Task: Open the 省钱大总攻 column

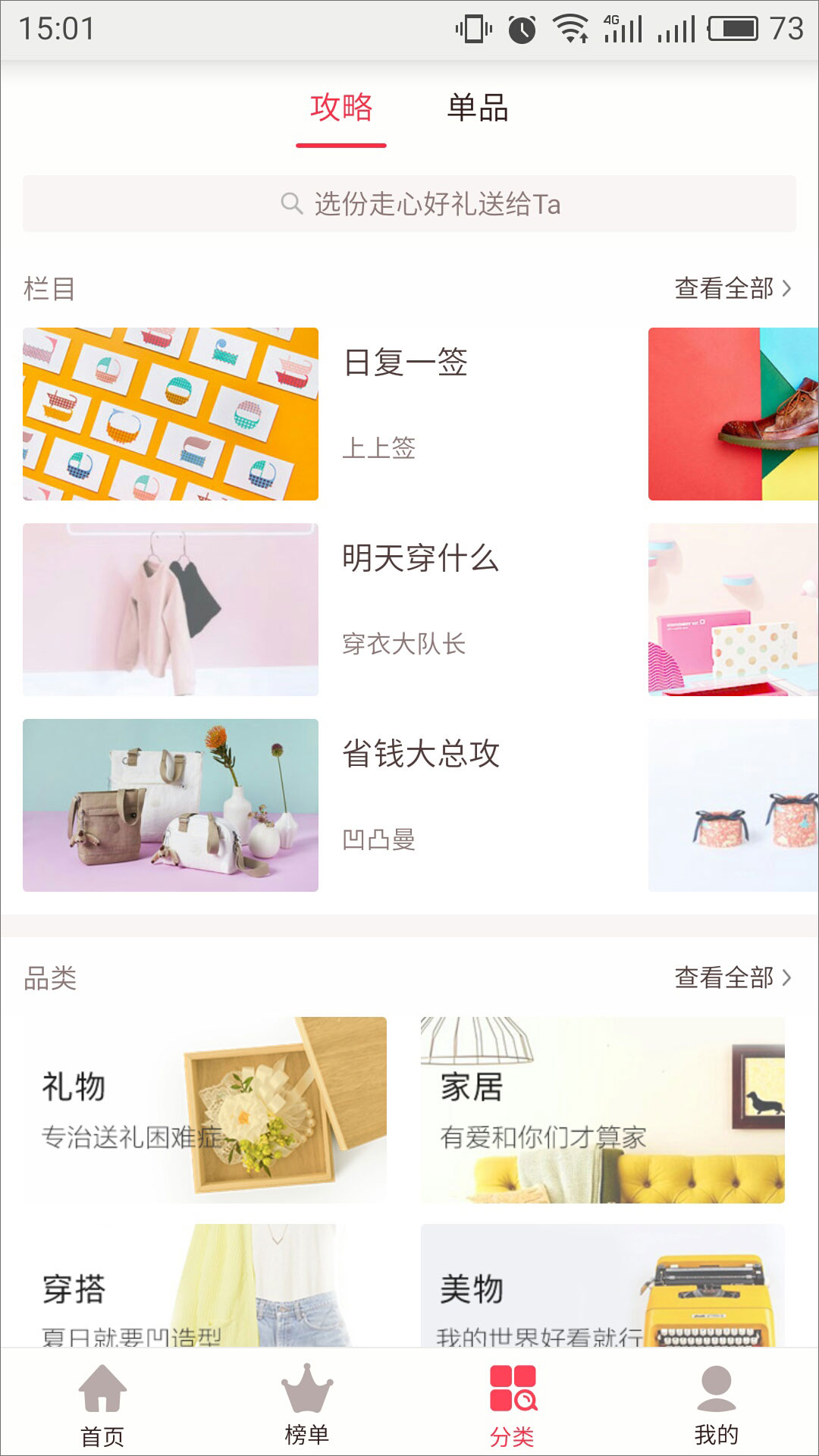Action: pos(420,755)
